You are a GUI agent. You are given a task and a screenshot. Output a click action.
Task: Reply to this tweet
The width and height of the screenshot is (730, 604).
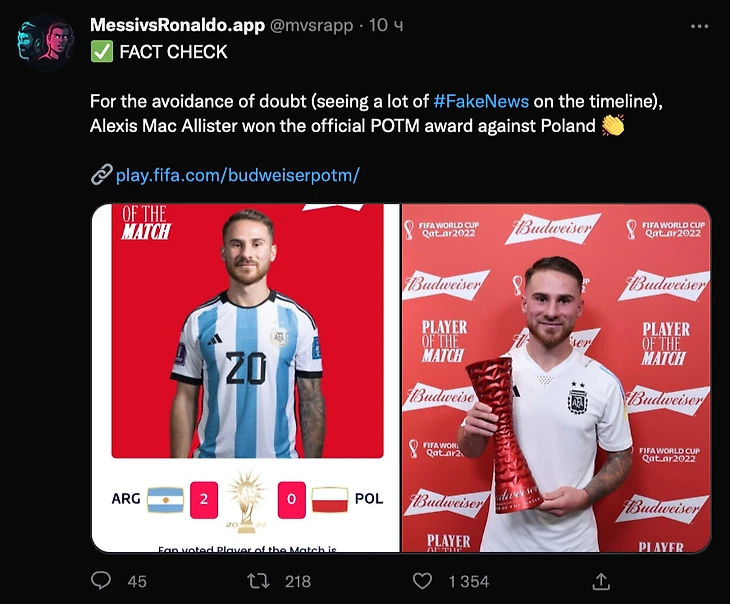pyautogui.click(x=102, y=580)
